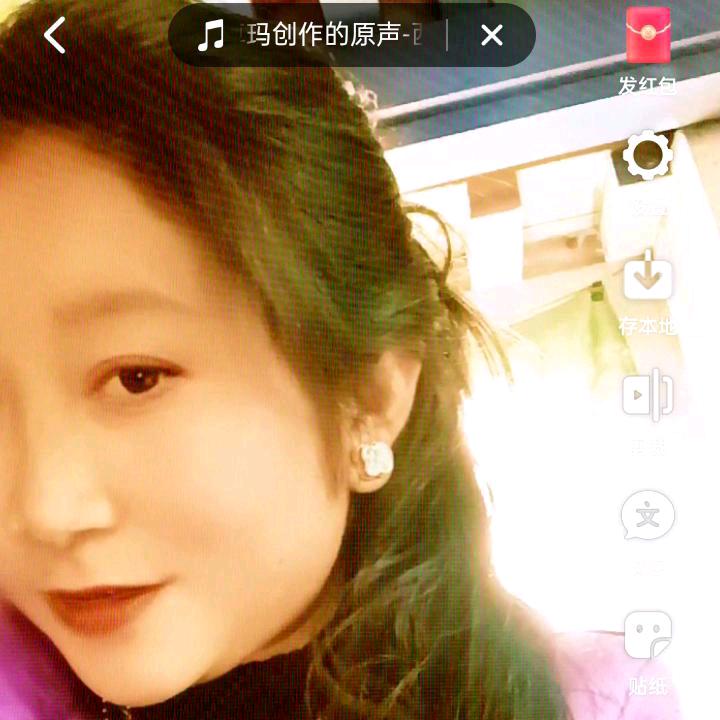720x720 pixels.
Task: Open the 发红包 red packet option
Action: click(x=648, y=51)
